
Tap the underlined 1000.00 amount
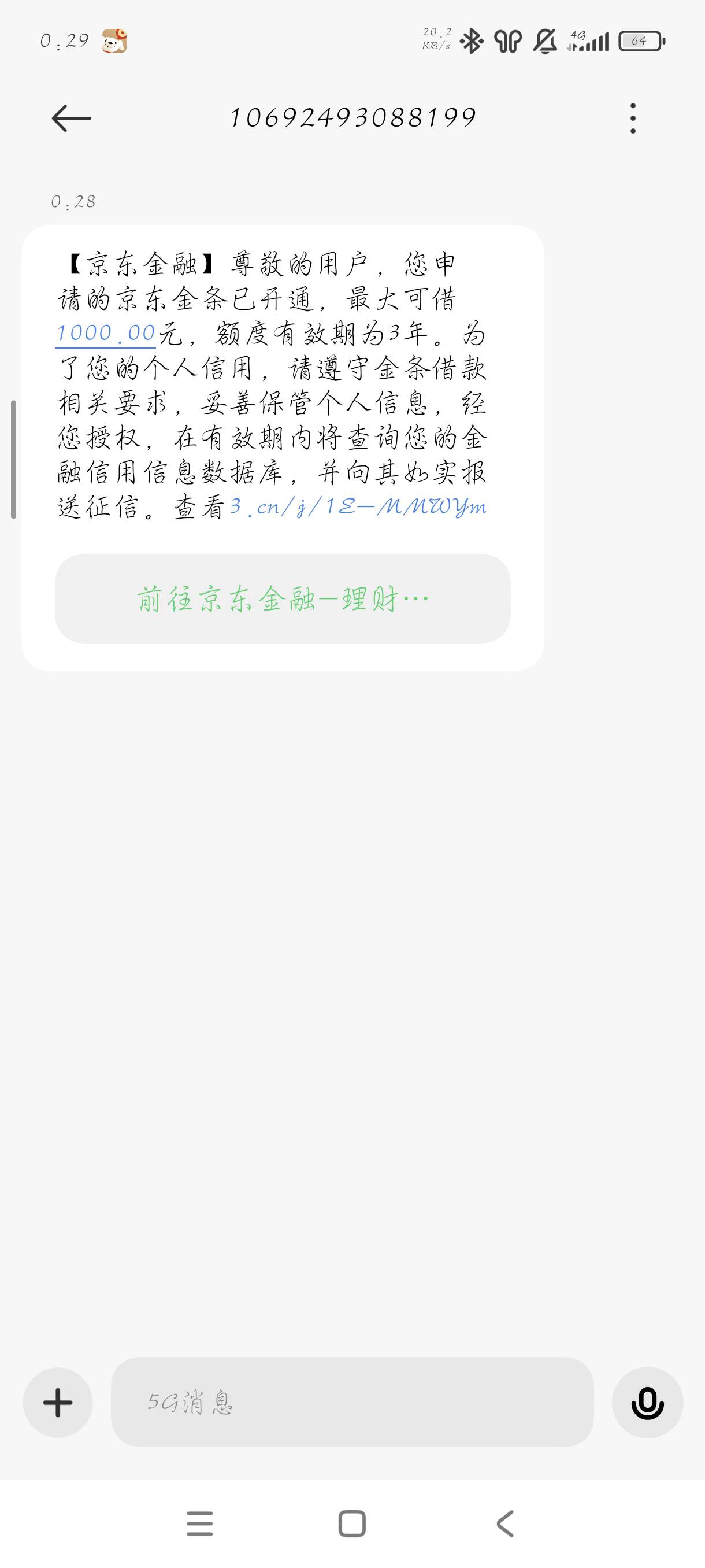[106, 333]
